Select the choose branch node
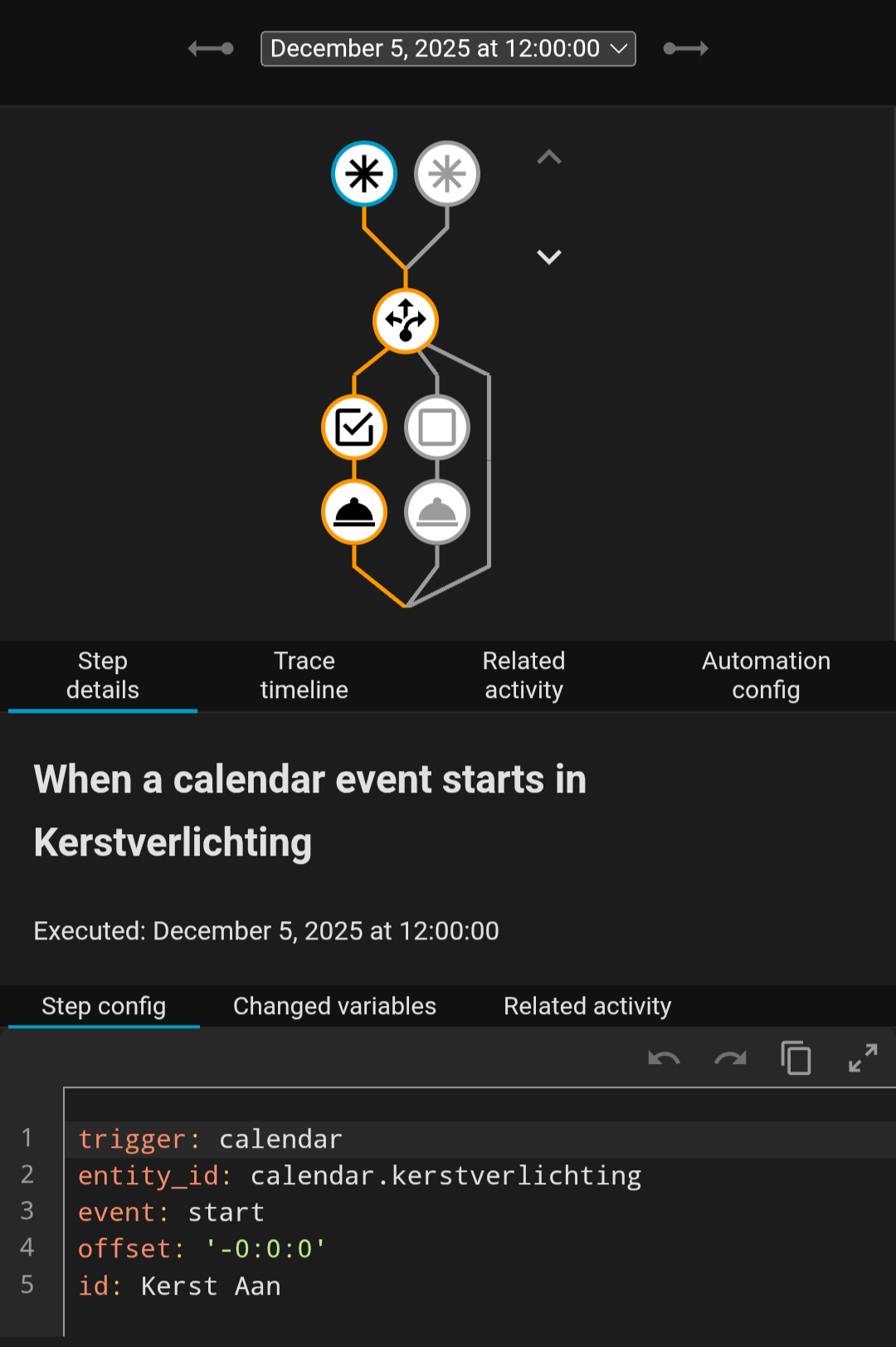 click(x=406, y=321)
